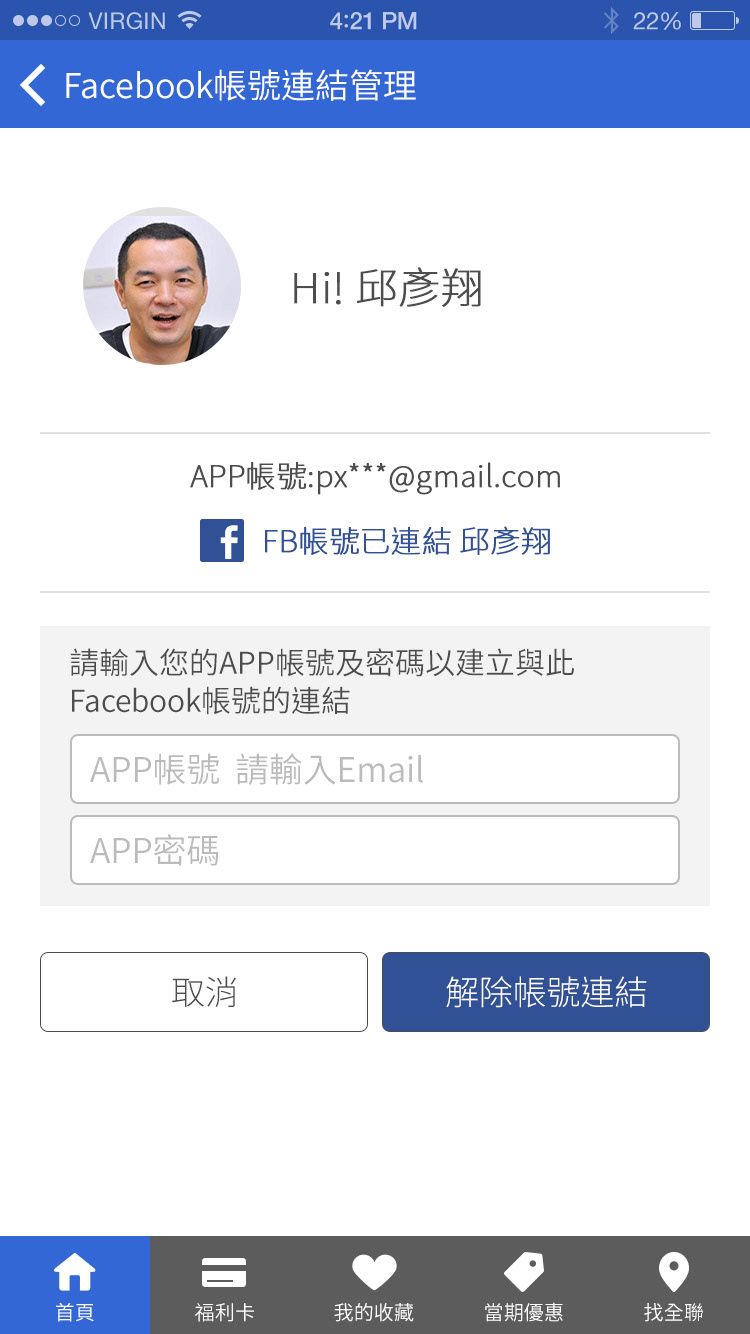Go to 我的收藏 favorites tab
This screenshot has height=1334, width=750.
pos(374,1286)
